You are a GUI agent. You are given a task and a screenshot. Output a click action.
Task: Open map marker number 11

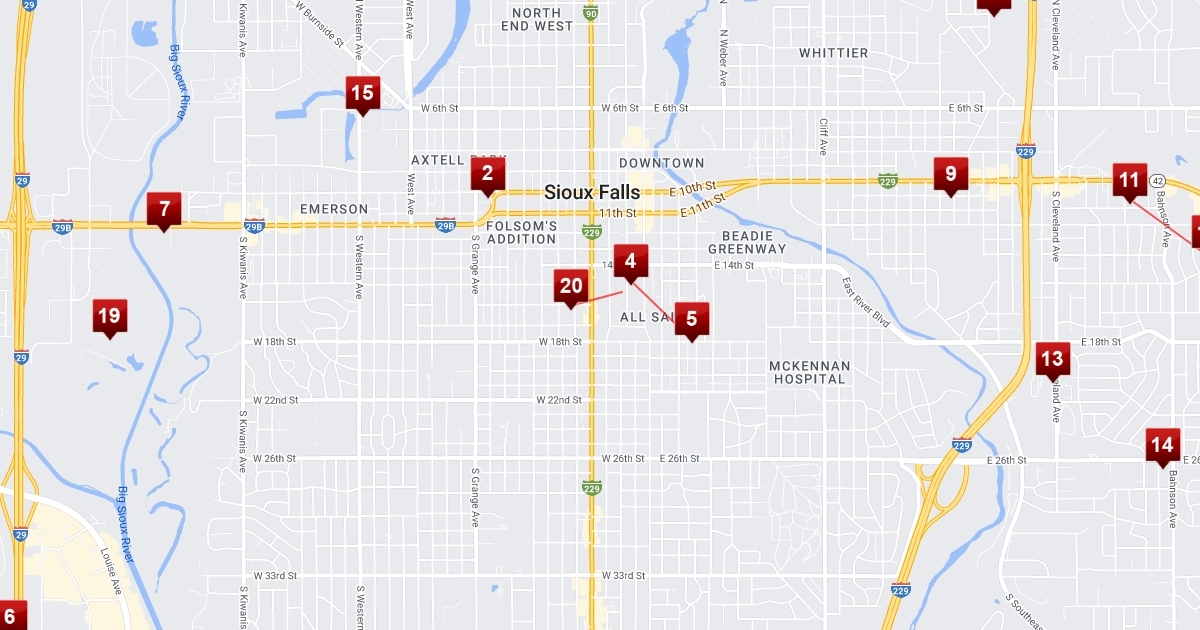click(1129, 181)
